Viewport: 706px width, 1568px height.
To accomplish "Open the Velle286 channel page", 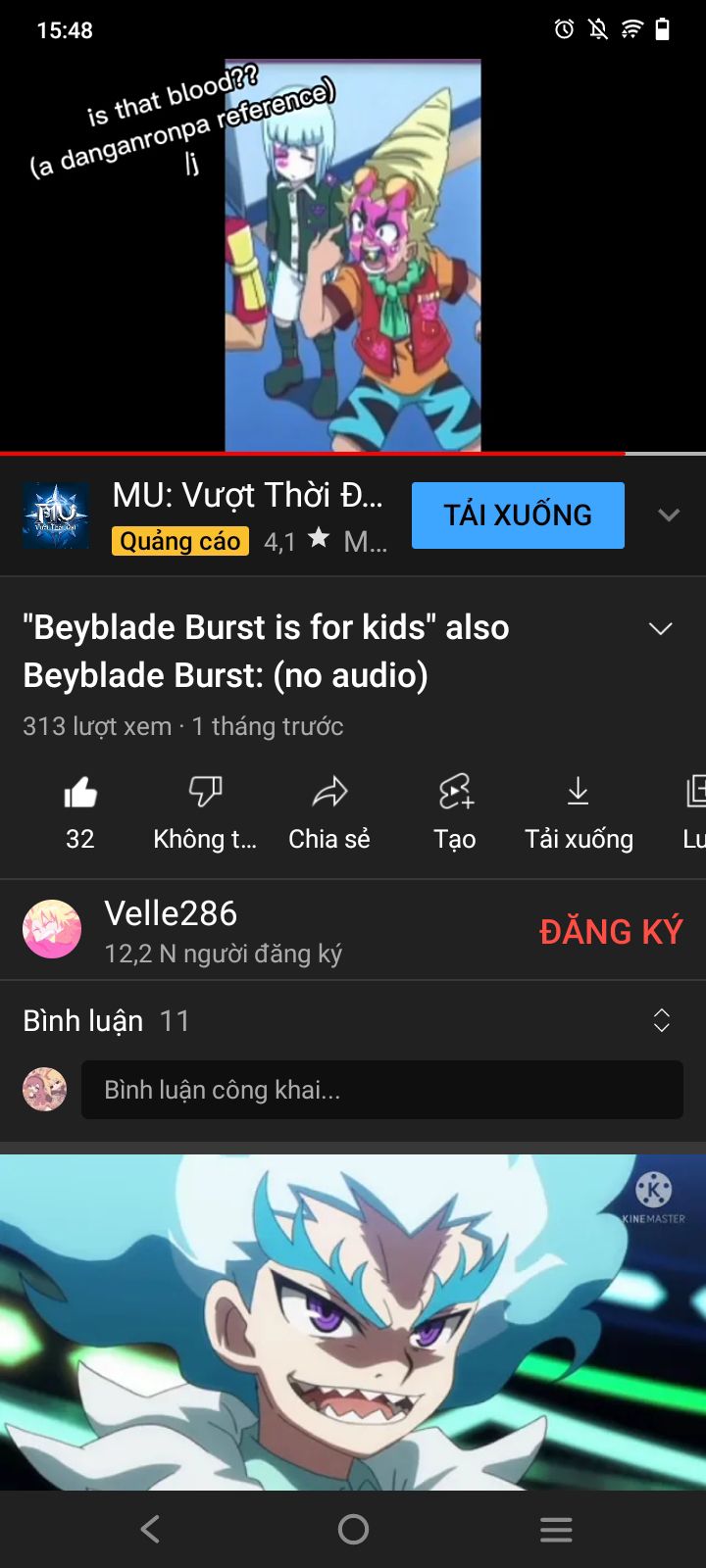I will coord(172,929).
